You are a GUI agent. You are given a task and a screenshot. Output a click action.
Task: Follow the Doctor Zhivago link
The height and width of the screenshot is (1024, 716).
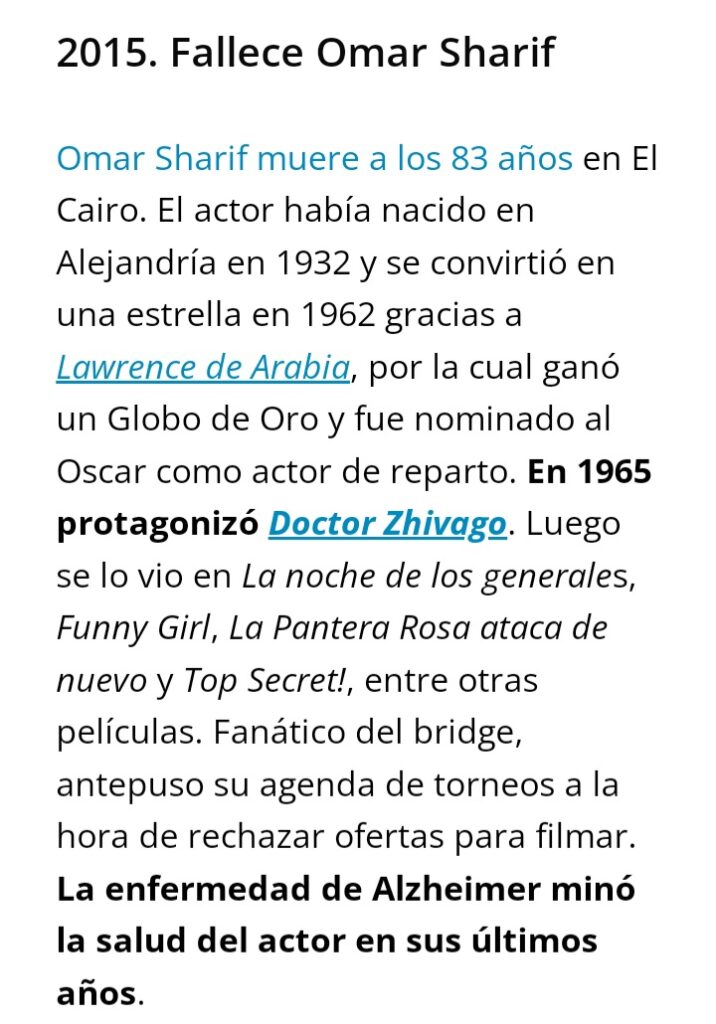coord(387,524)
